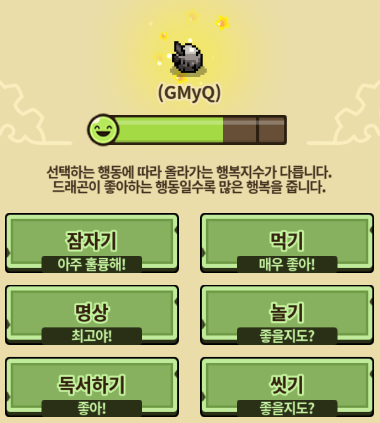Choose the 잠자기 action button
The image size is (380, 423).
[x=92, y=243]
